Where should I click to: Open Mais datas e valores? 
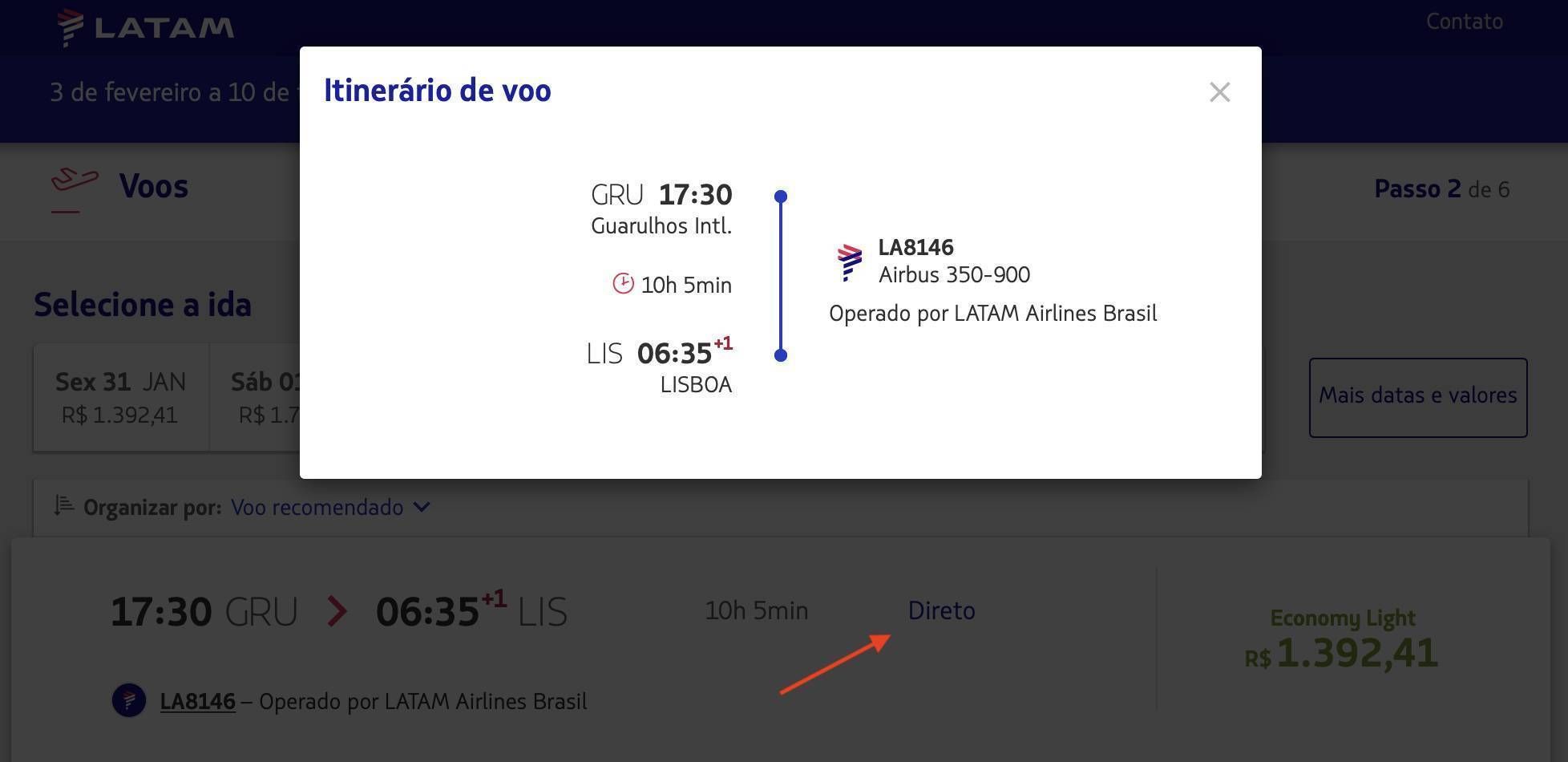click(x=1417, y=397)
